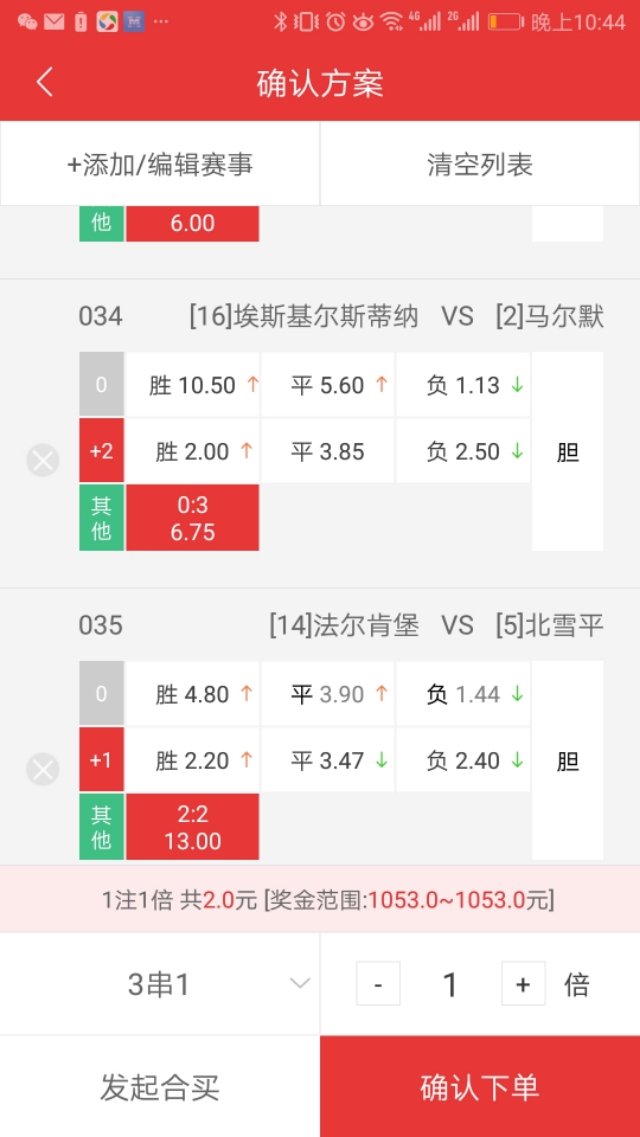Deselect score 0:3 at 6.75
Screen dimensions: 640x1137
[193, 519]
